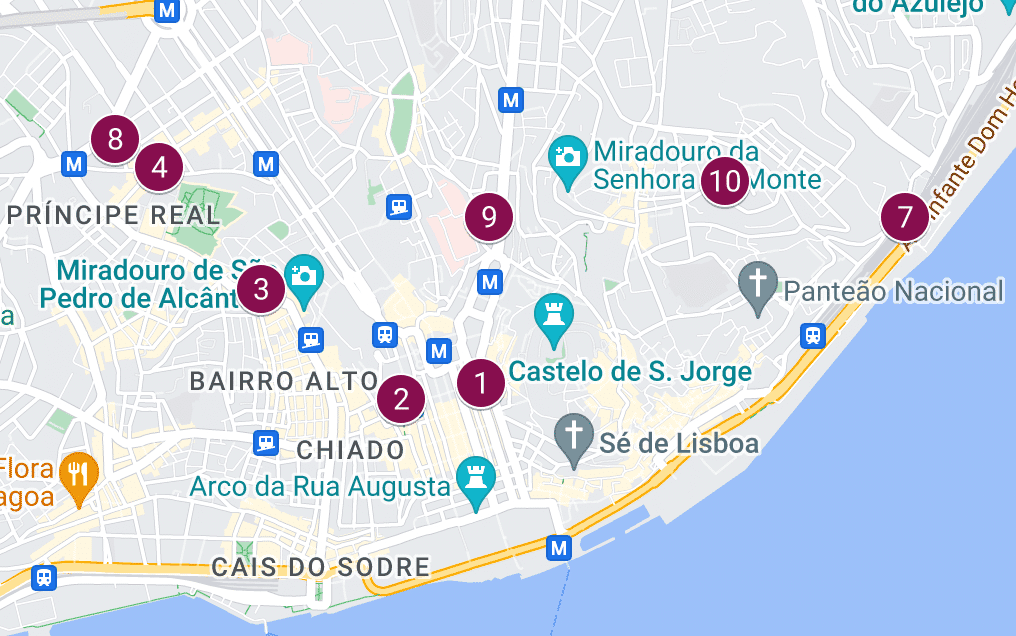Open the Flora restaurant pin

coord(78,473)
